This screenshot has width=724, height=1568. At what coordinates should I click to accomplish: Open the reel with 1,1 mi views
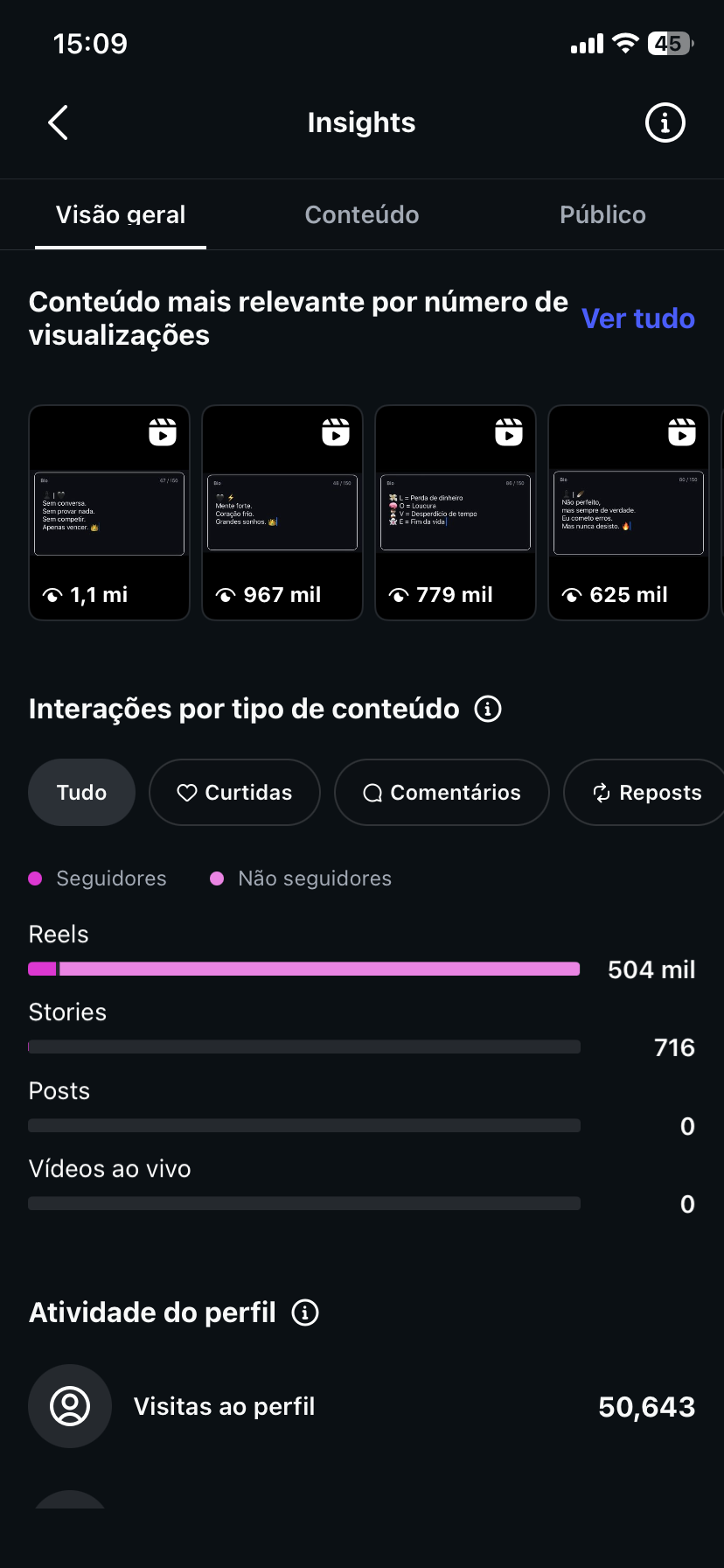109,513
